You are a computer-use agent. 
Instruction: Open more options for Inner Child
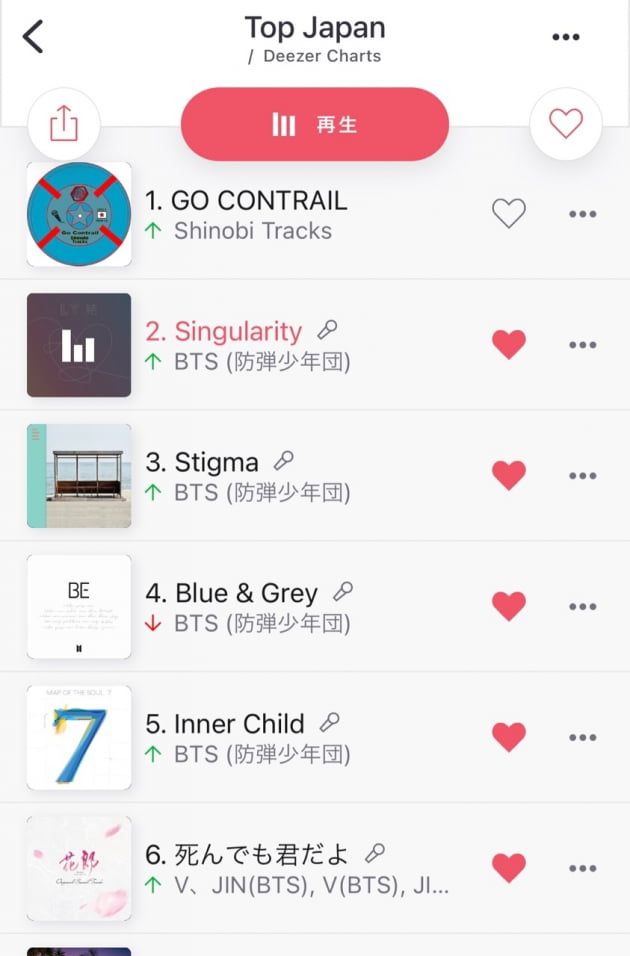[582, 738]
